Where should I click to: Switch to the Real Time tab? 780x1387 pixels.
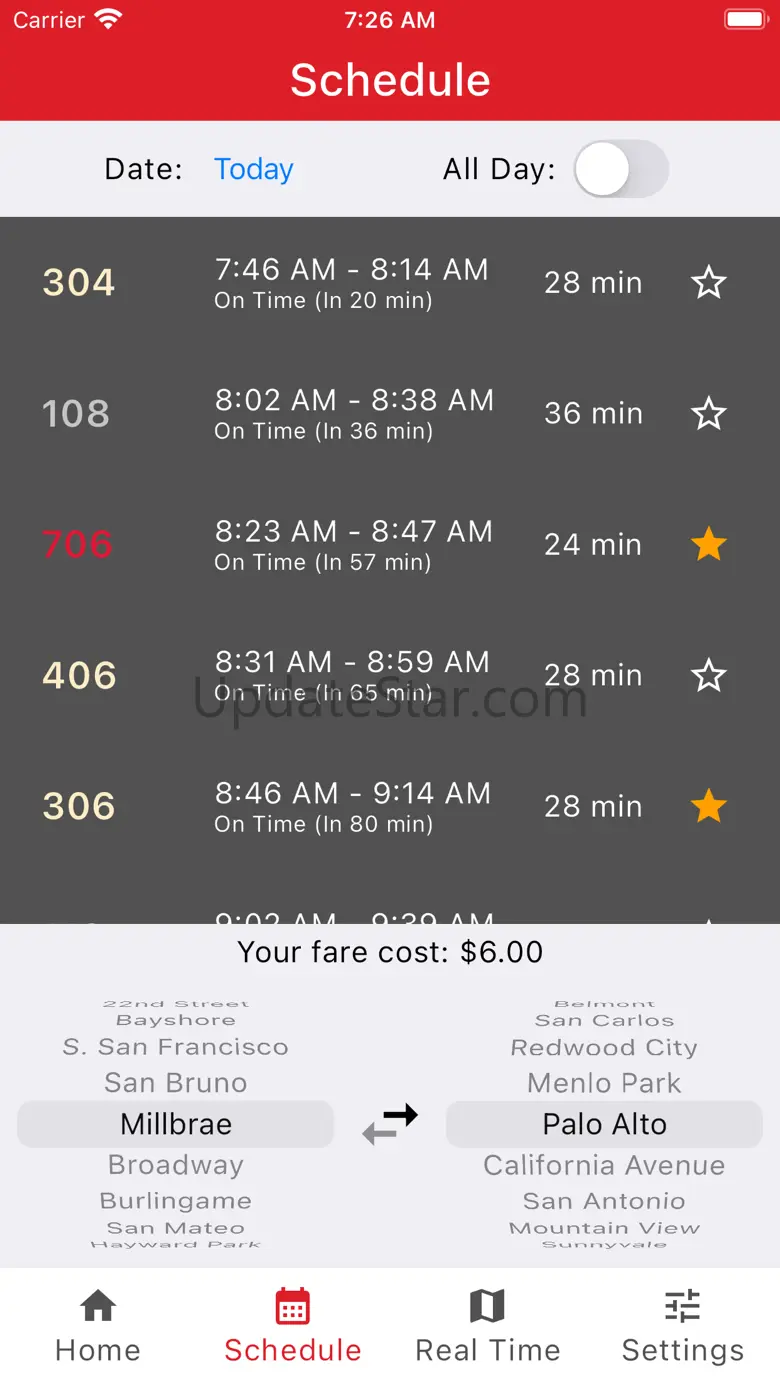coord(487,1326)
